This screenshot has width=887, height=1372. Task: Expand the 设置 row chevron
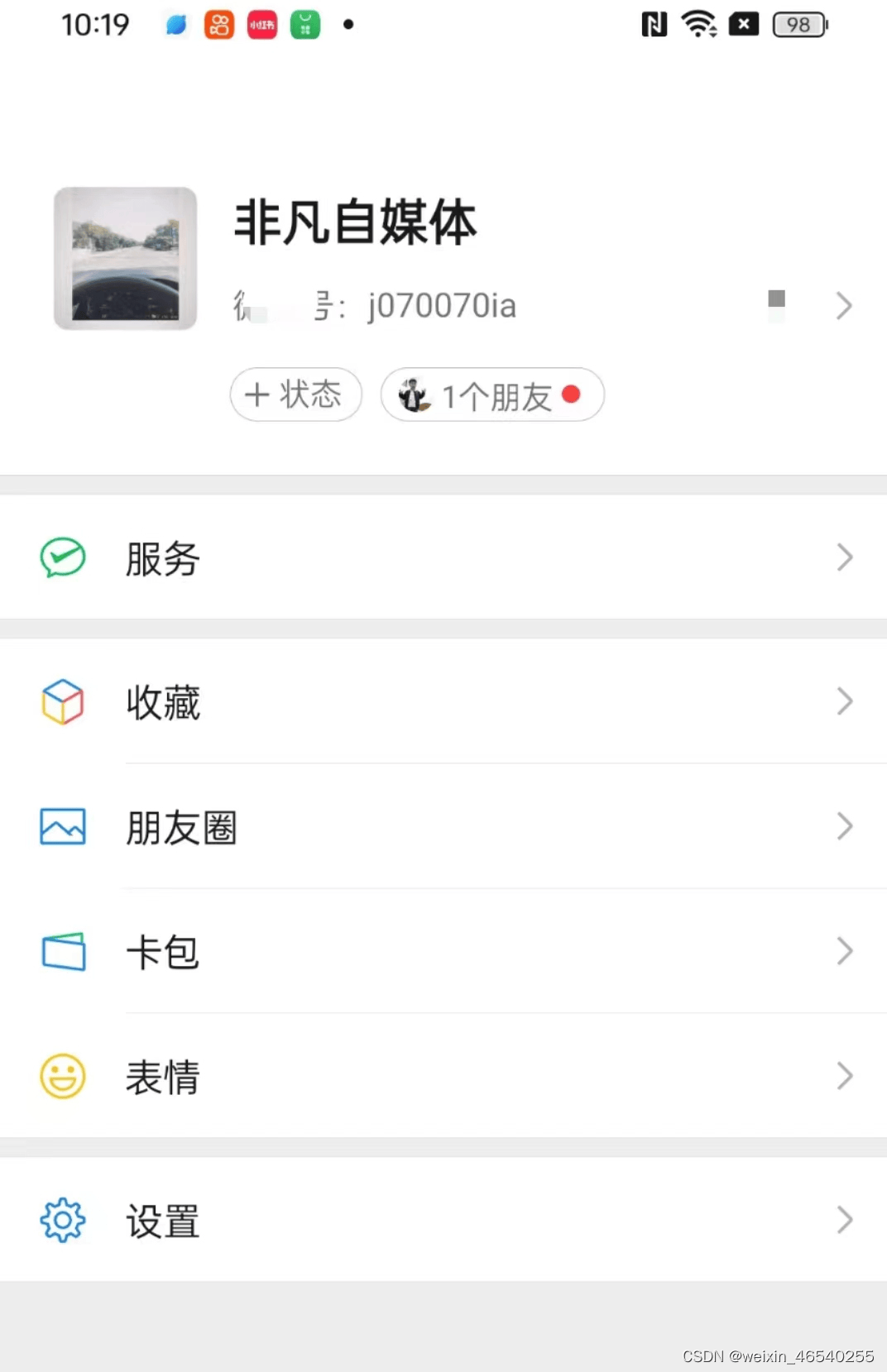pyautogui.click(x=844, y=1220)
